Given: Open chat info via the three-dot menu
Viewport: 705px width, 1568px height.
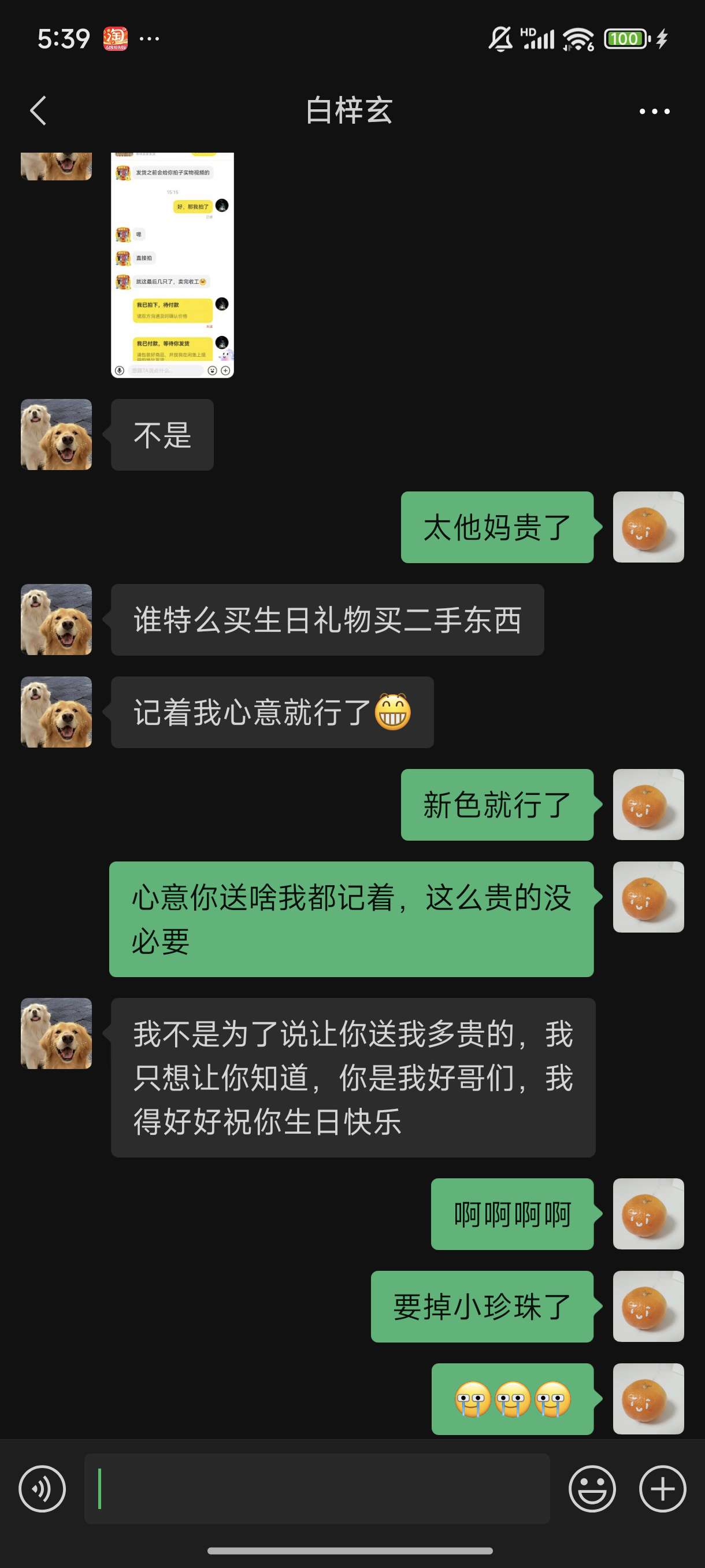Looking at the screenshot, I should pos(654,112).
